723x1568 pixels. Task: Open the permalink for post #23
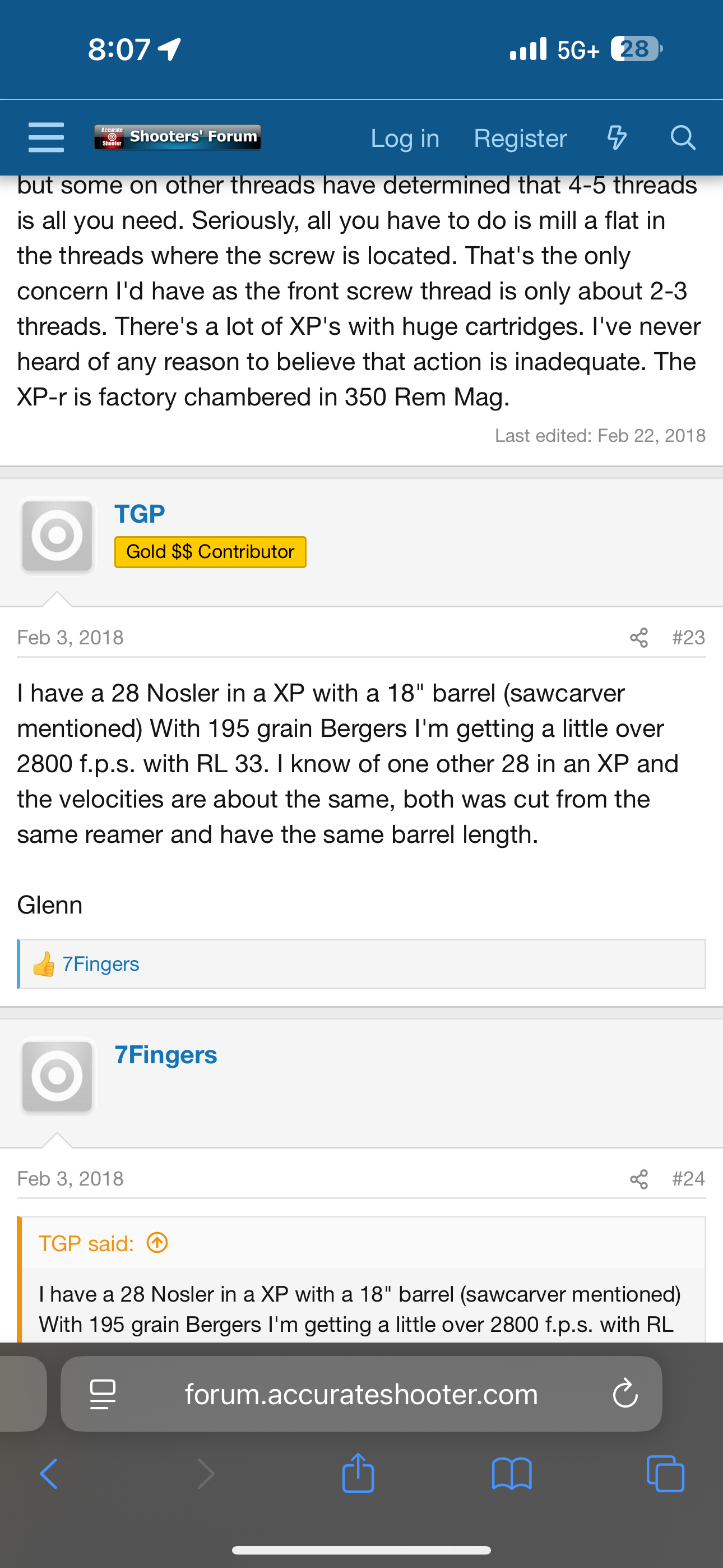688,637
